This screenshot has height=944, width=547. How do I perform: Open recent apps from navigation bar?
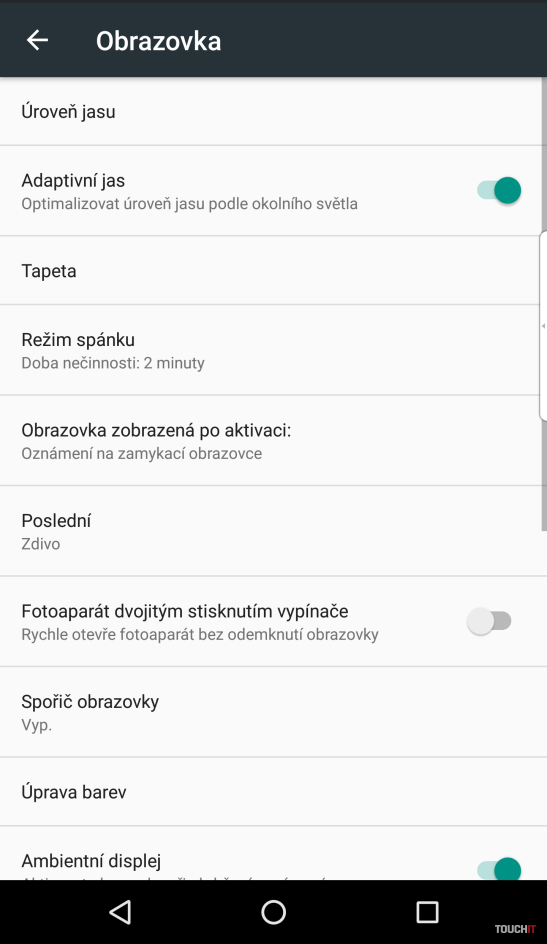coord(427,912)
